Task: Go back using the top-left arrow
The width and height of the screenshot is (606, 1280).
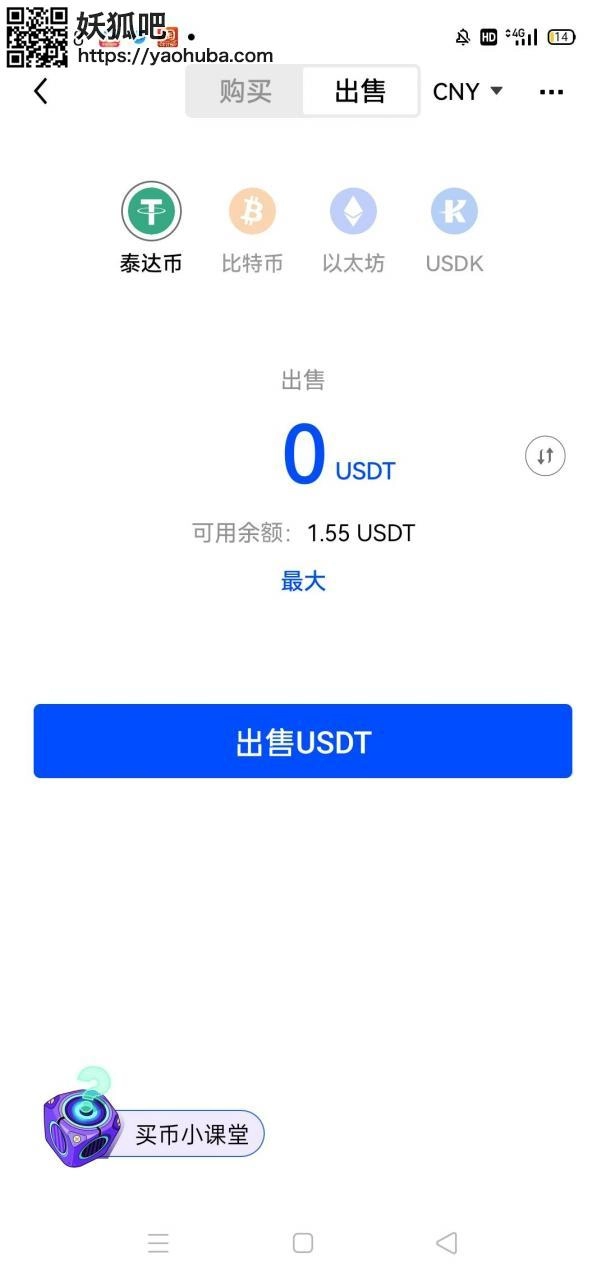Action: (41, 92)
